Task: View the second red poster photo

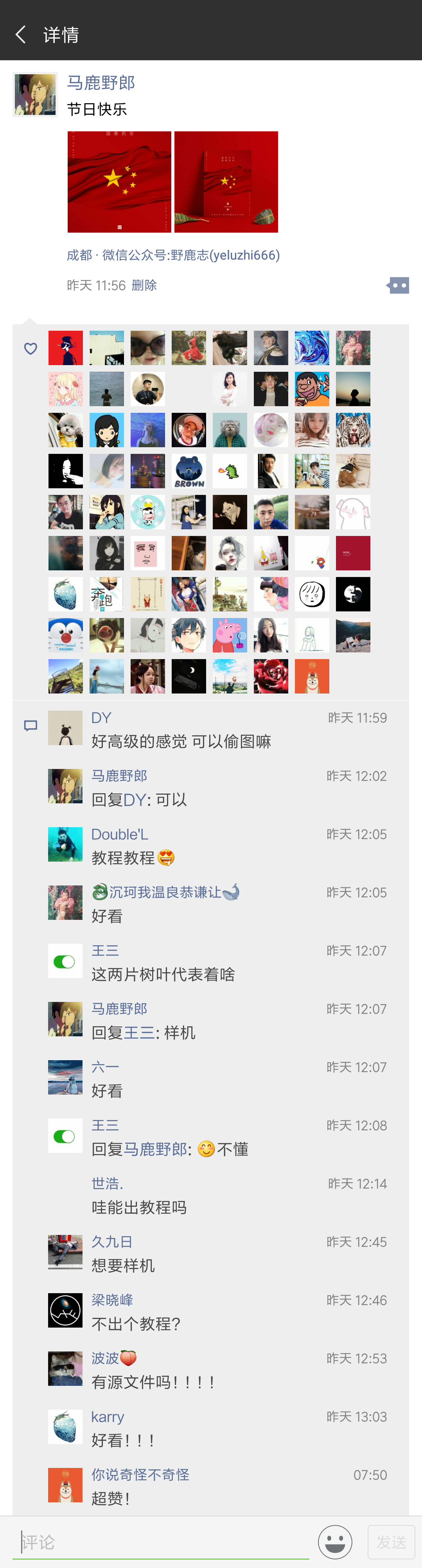Action: coord(226,182)
